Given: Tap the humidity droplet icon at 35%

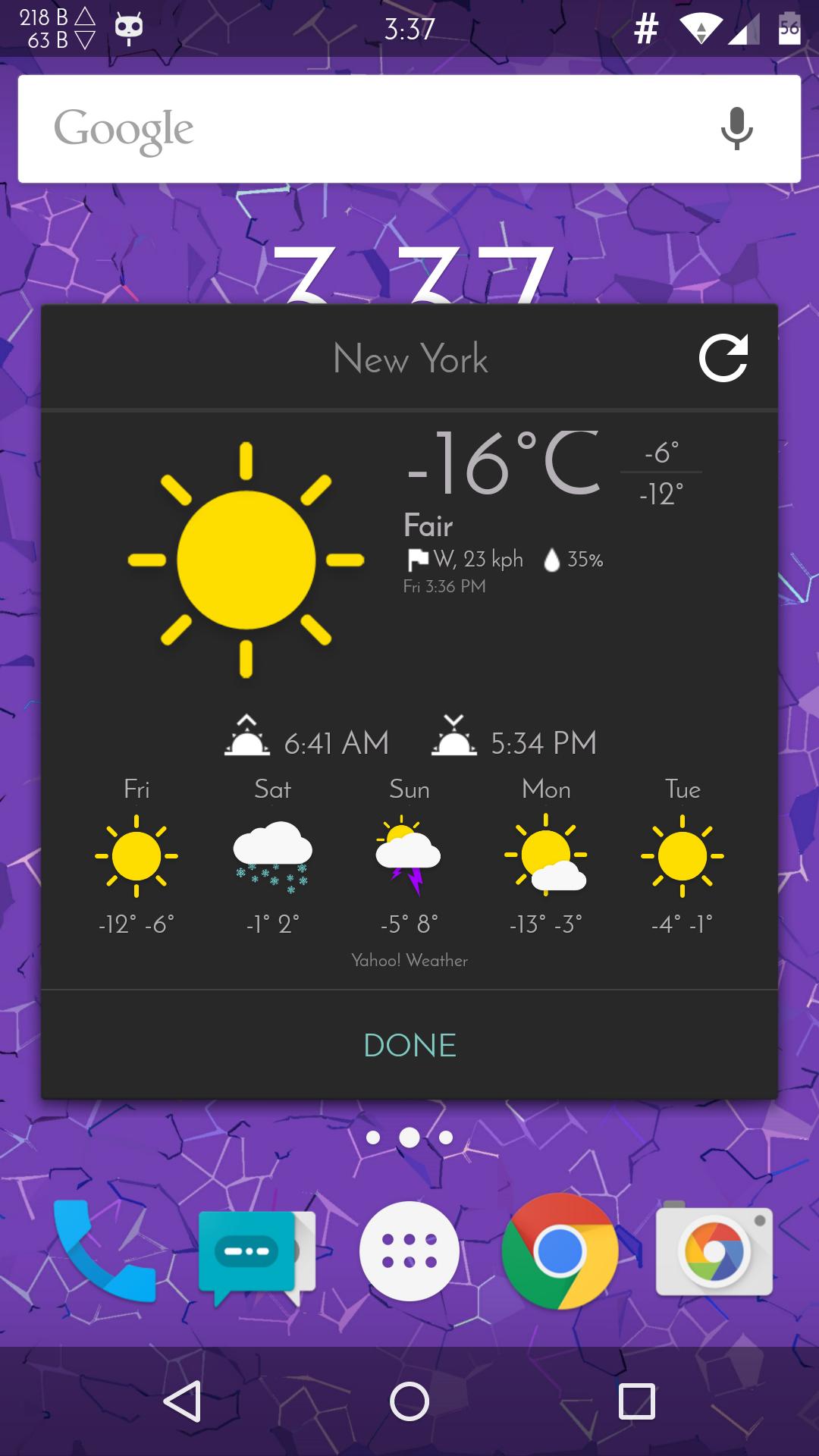Looking at the screenshot, I should point(553,559).
